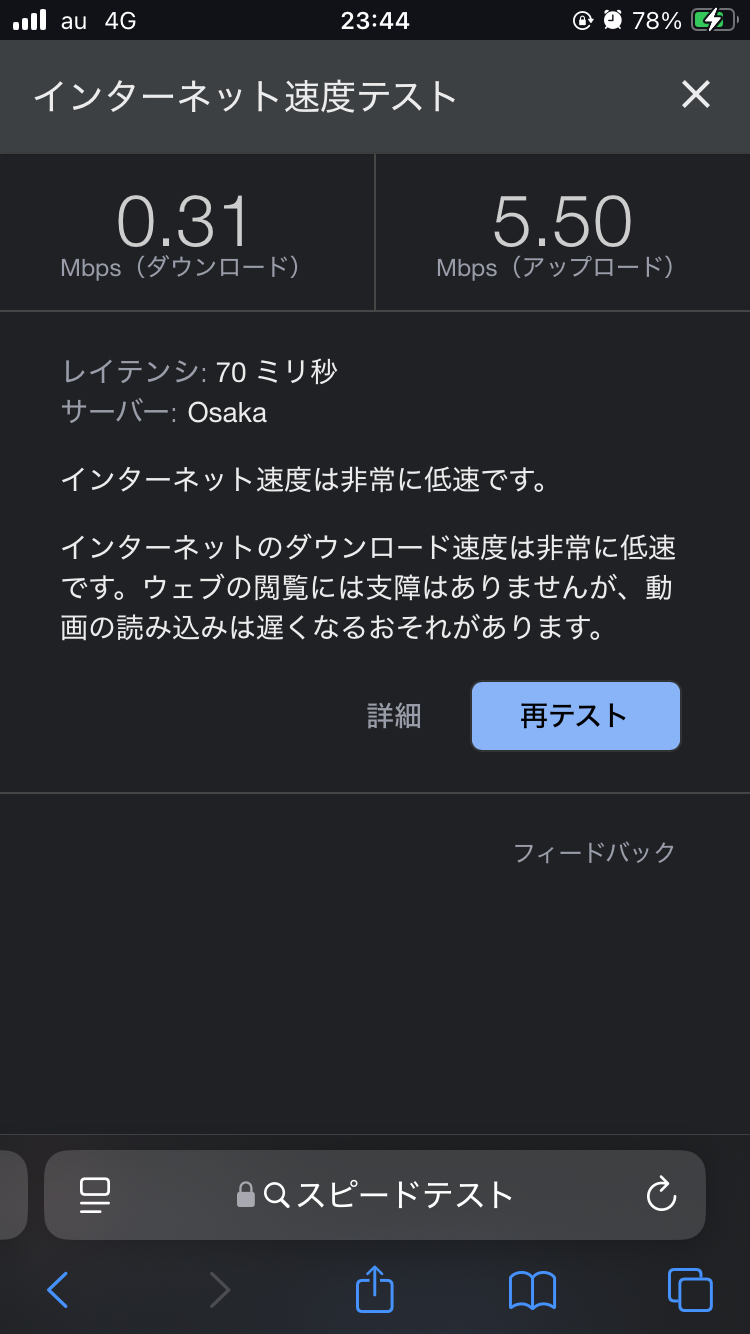The image size is (750, 1334).
Task: Tap the スピードテスト address bar
Action: tap(390, 1195)
